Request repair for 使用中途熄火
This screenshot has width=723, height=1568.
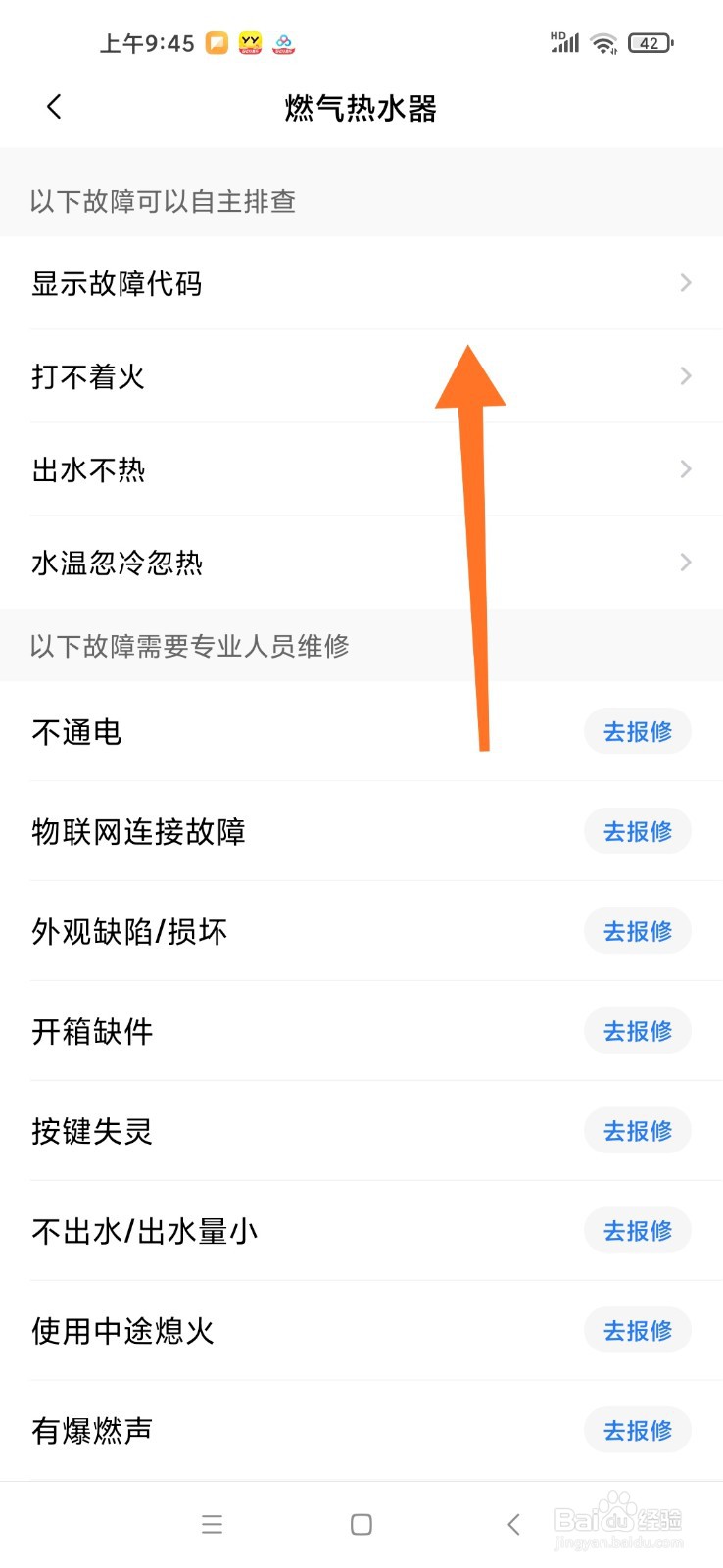pyautogui.click(x=637, y=1330)
